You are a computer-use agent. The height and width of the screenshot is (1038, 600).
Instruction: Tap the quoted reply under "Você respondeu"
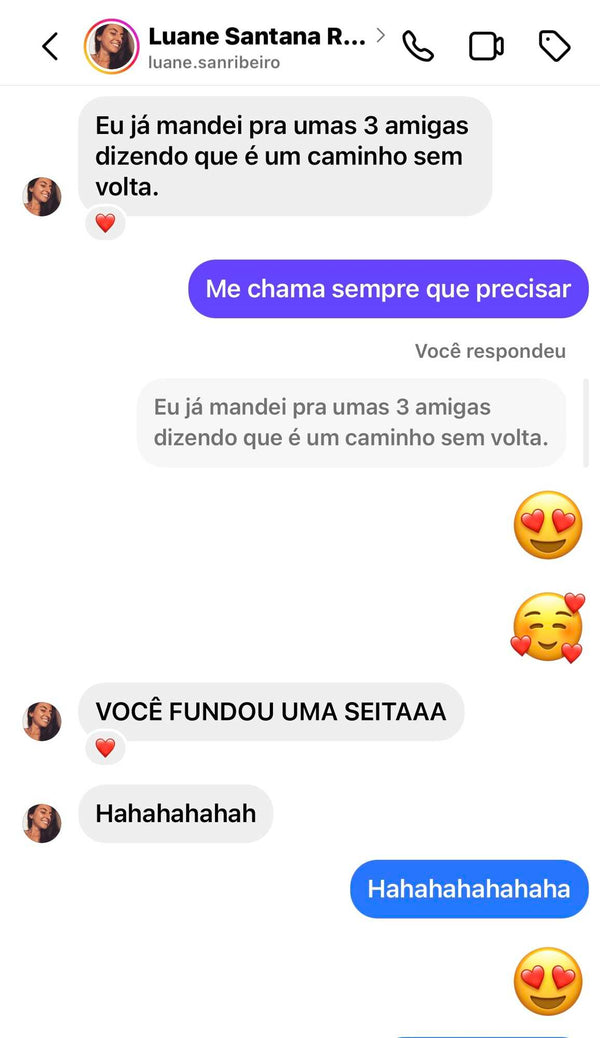[351, 422]
